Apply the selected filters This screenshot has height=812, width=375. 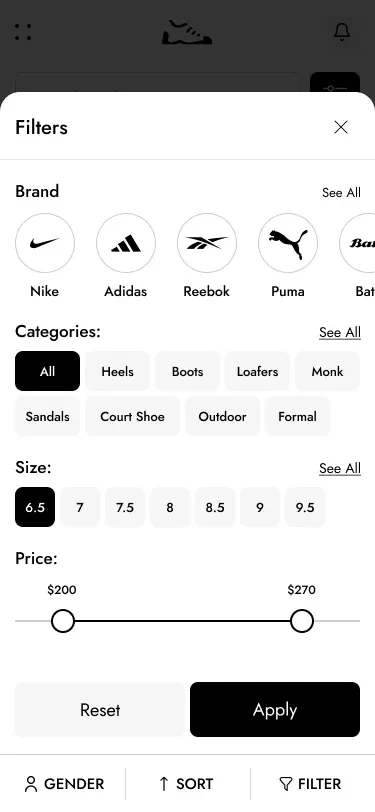[x=275, y=709]
